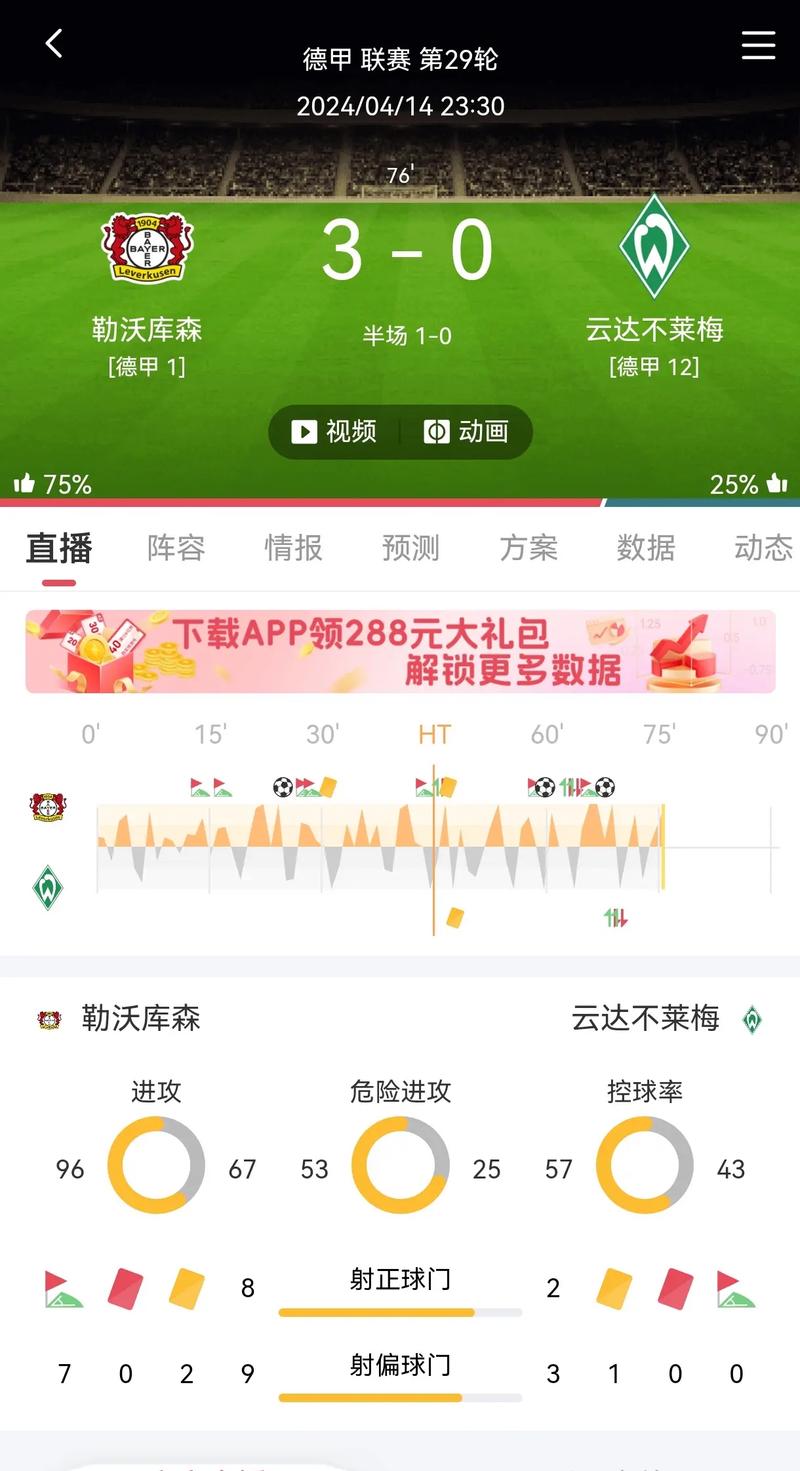Open the 动画 animation view

pyautogui.click(x=466, y=431)
